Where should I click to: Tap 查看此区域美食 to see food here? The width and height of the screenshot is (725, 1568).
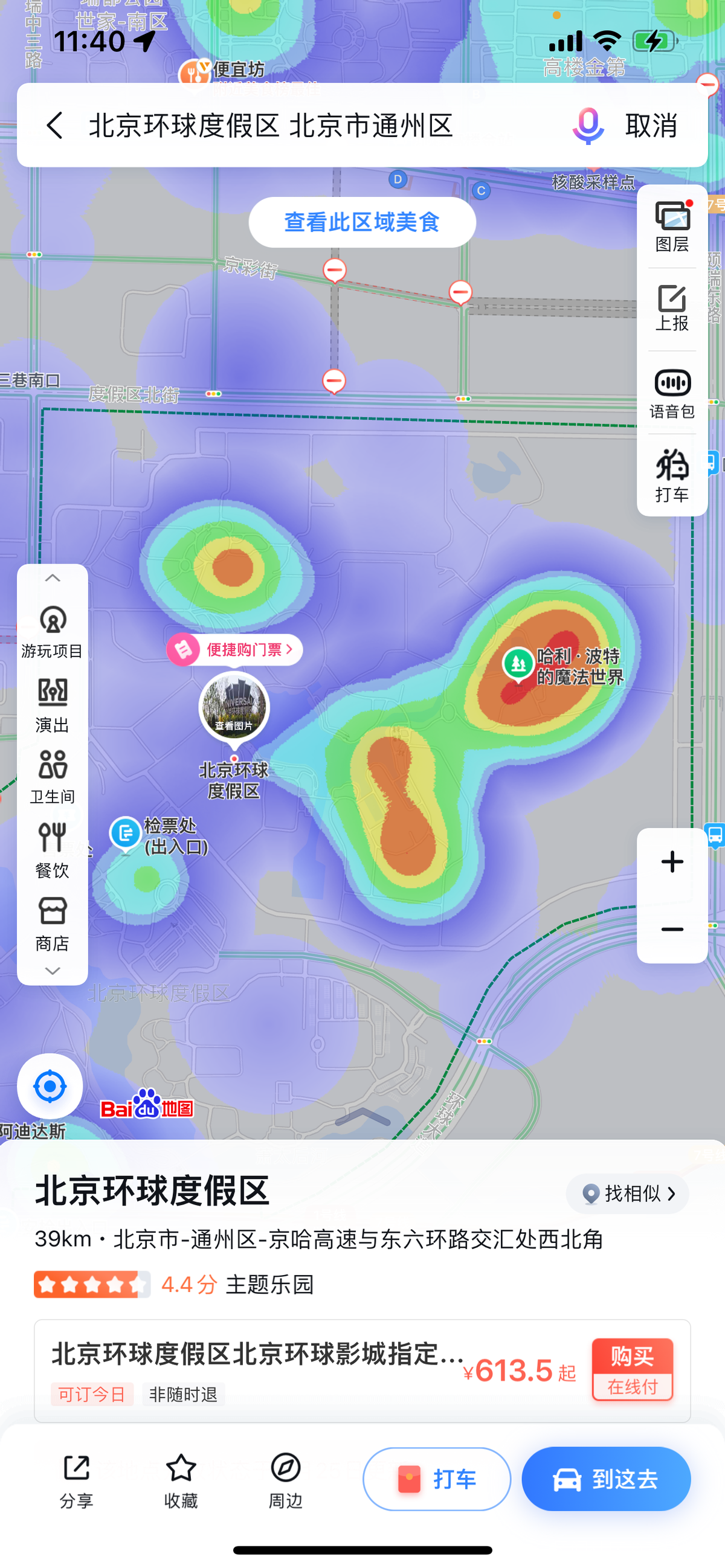(362, 222)
